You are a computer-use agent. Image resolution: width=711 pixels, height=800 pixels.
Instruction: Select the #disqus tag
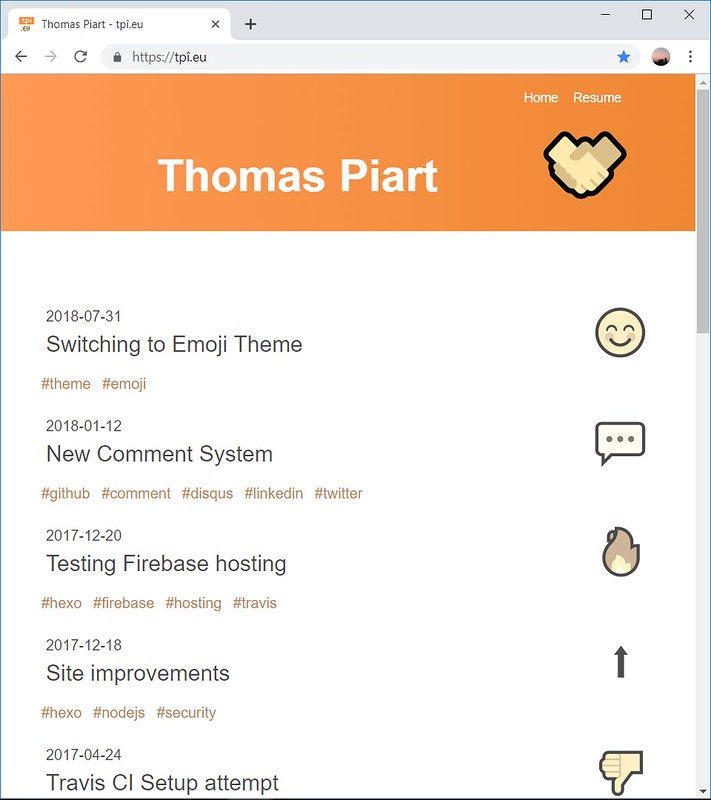[x=207, y=494]
